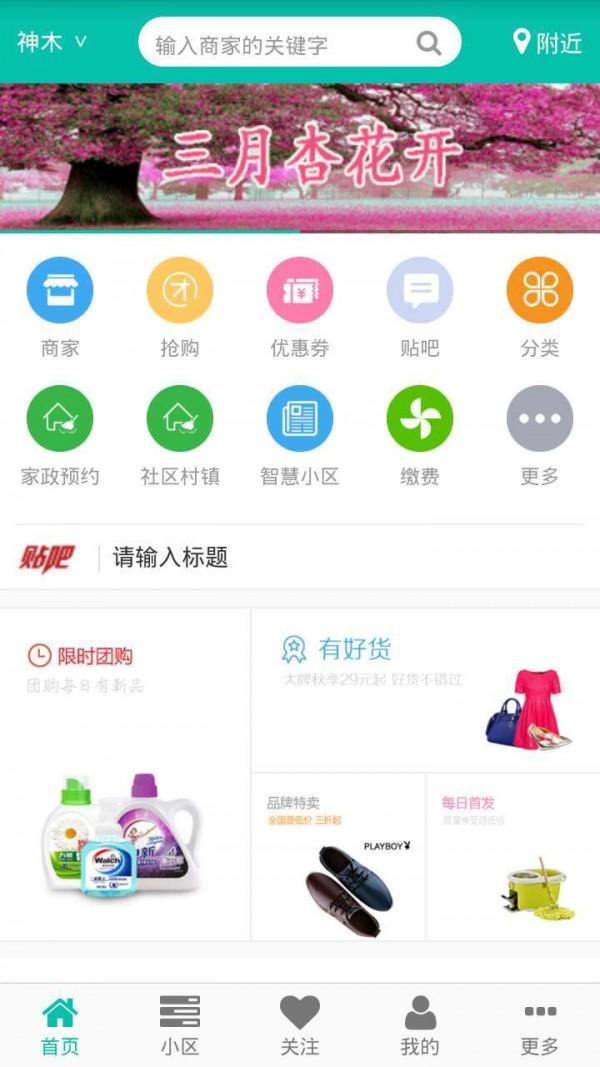
Task: Switch to the 小区 tab
Action: tap(180, 1025)
